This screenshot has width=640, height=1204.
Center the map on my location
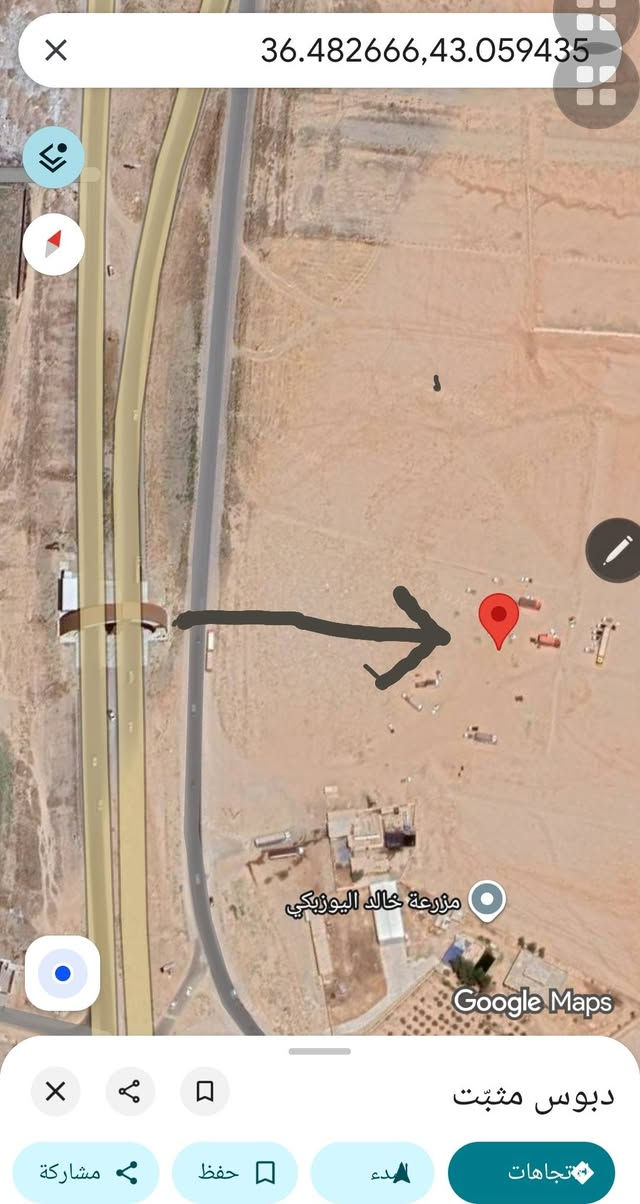tap(62, 973)
